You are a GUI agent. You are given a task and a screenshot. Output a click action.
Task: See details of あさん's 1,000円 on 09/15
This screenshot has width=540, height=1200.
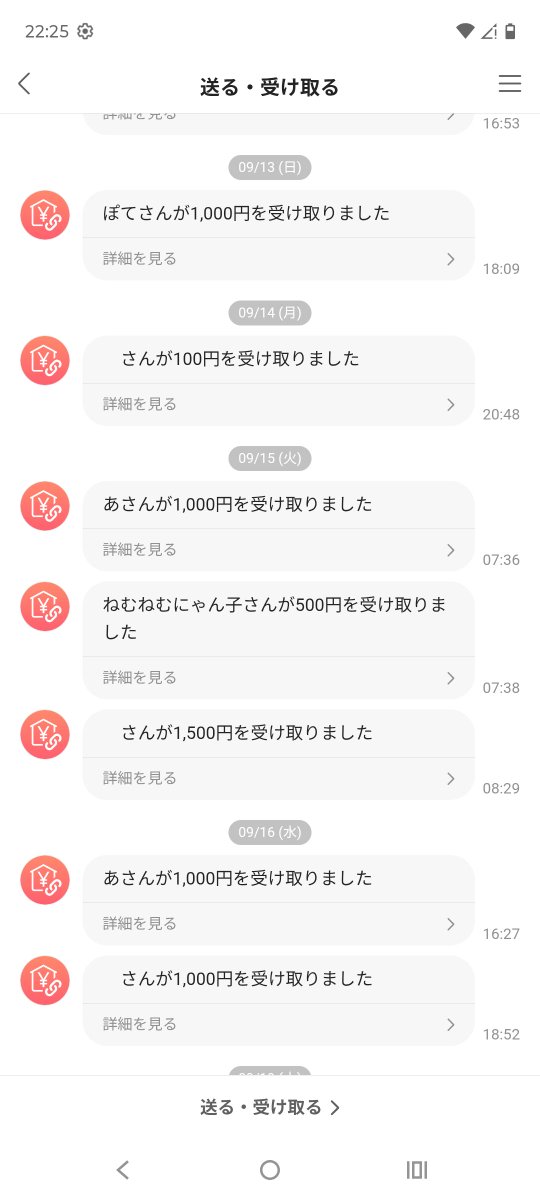(278, 550)
